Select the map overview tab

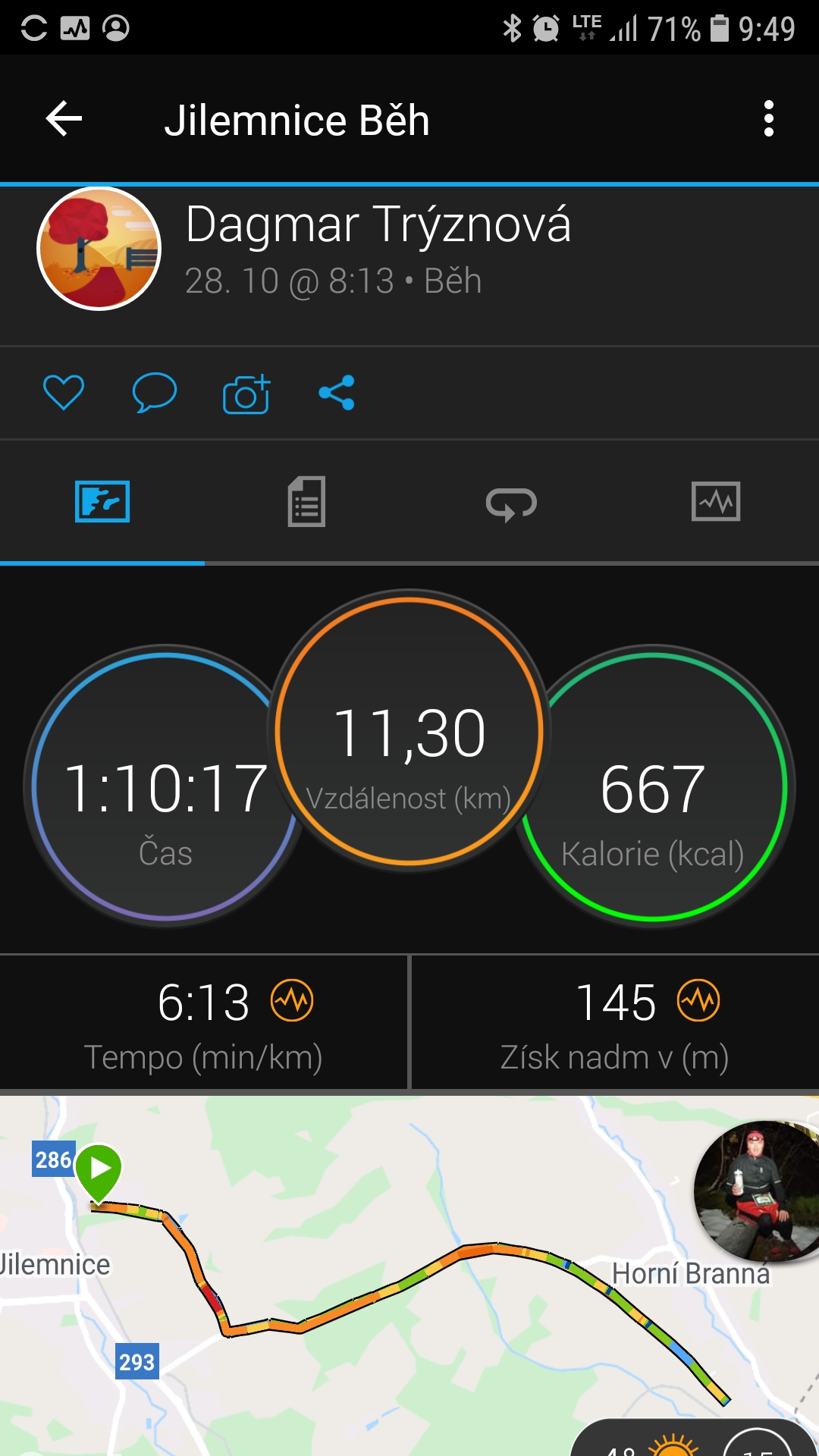click(x=102, y=501)
